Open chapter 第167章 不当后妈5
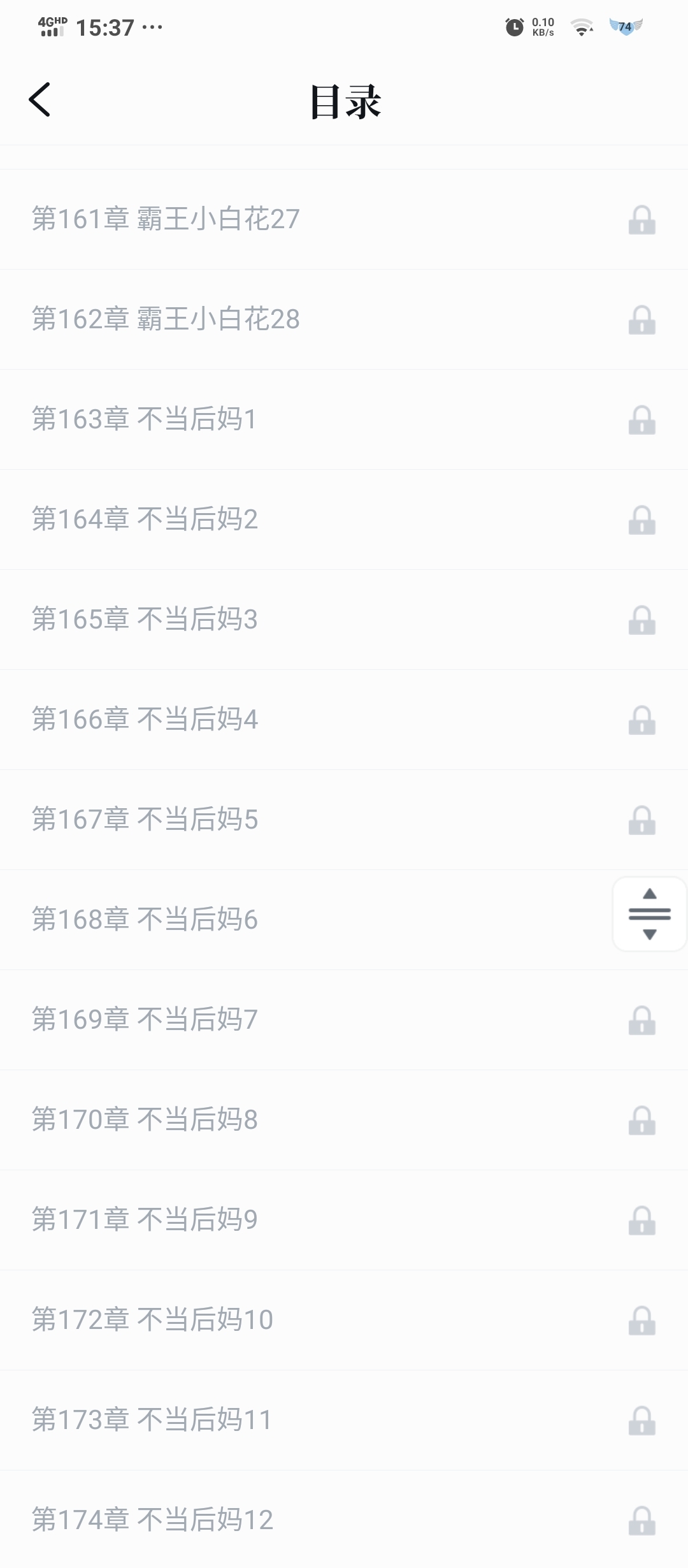 click(x=145, y=820)
